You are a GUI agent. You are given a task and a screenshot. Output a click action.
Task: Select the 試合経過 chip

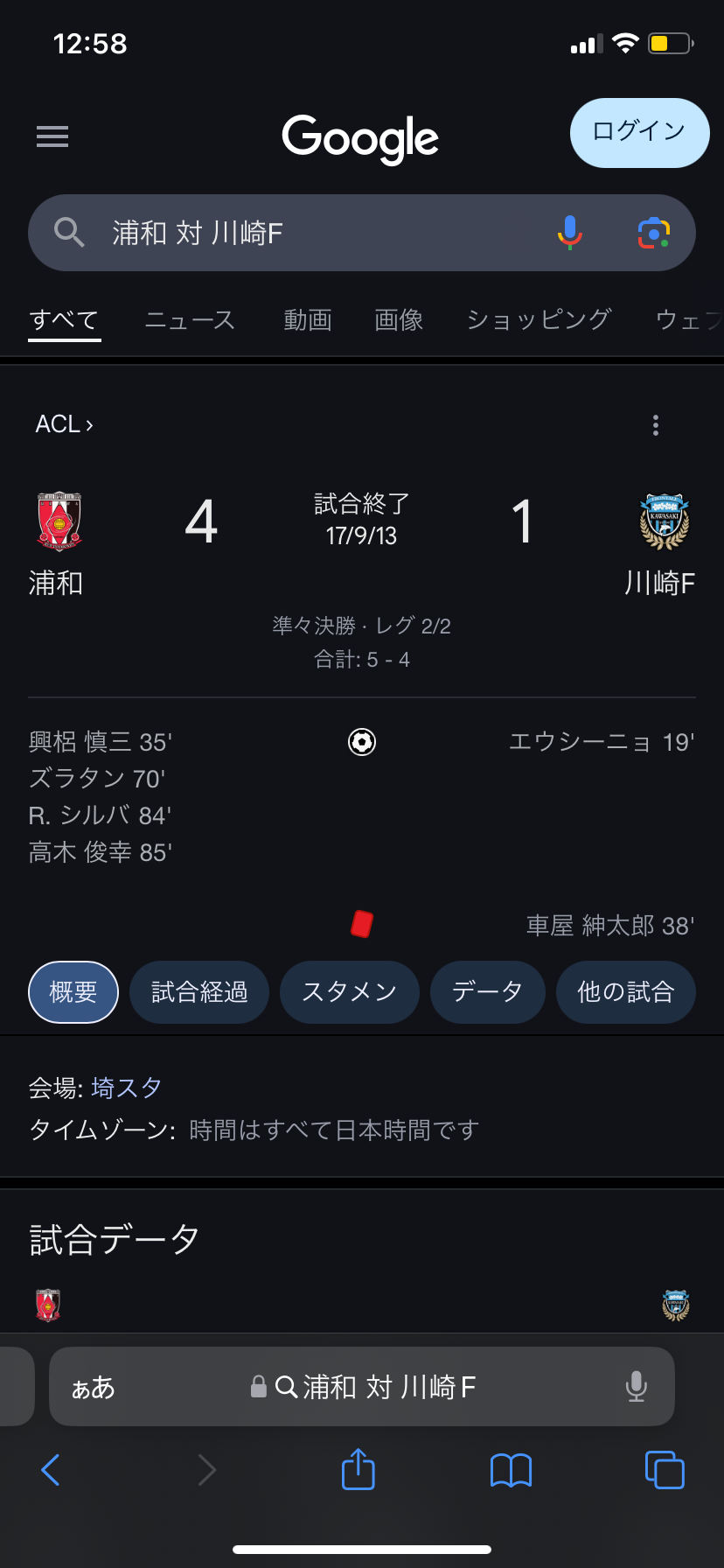pos(199,992)
